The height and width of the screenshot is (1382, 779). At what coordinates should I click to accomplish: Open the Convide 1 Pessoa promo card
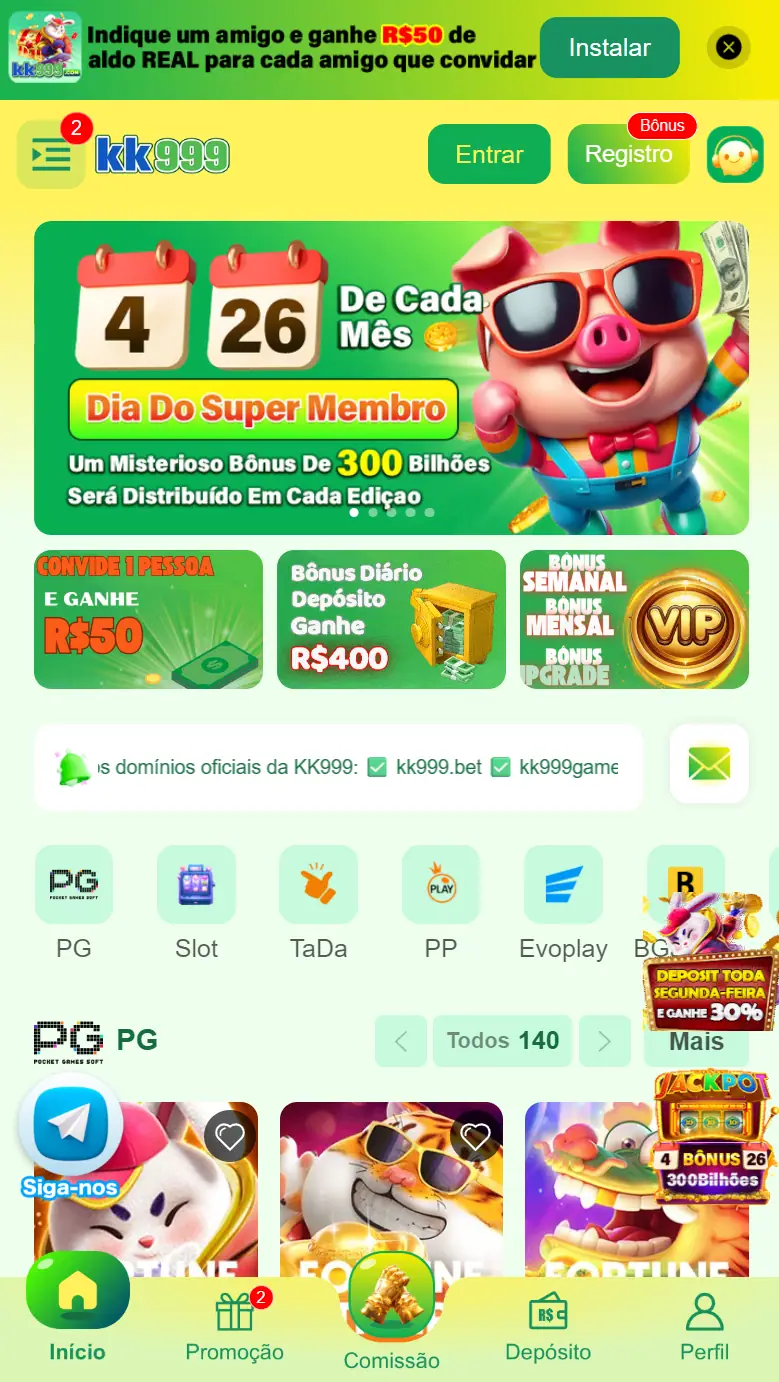[148, 620]
